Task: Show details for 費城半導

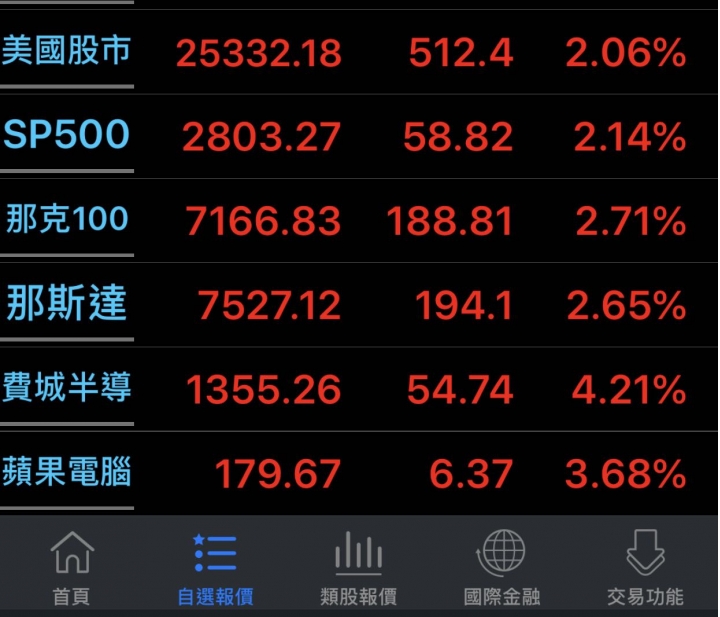Action: pos(67,388)
